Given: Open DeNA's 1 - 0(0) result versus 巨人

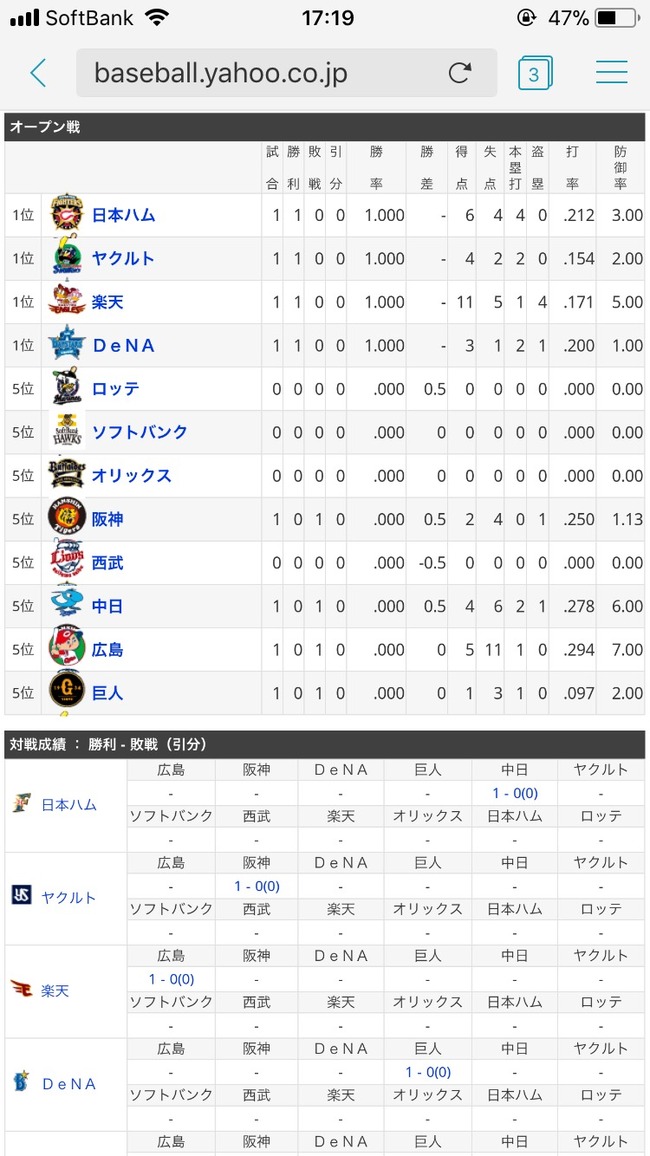Looking at the screenshot, I should click(x=428, y=1072).
